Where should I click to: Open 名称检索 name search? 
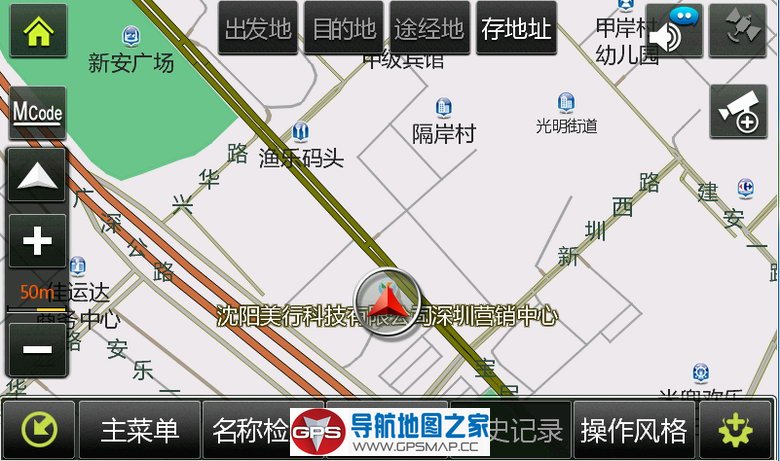coord(247,430)
